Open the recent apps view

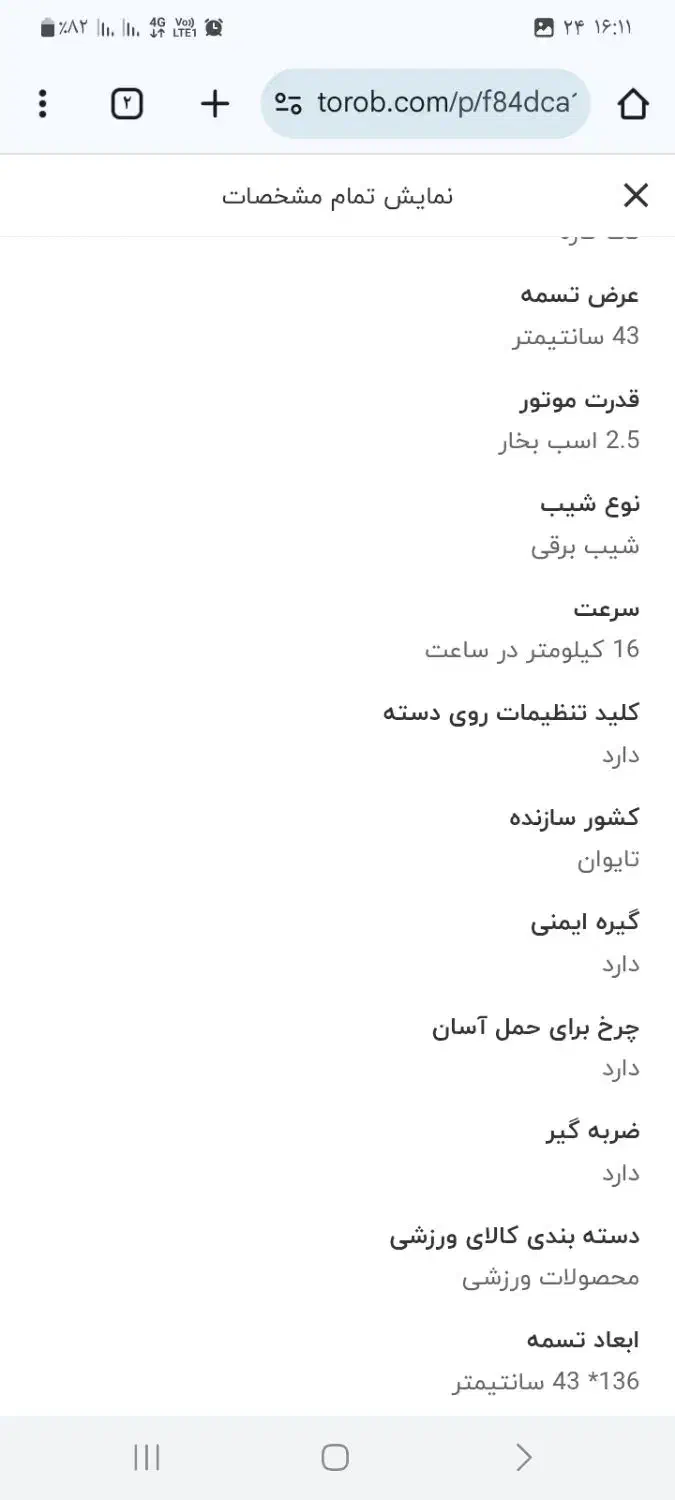pos(147,1458)
